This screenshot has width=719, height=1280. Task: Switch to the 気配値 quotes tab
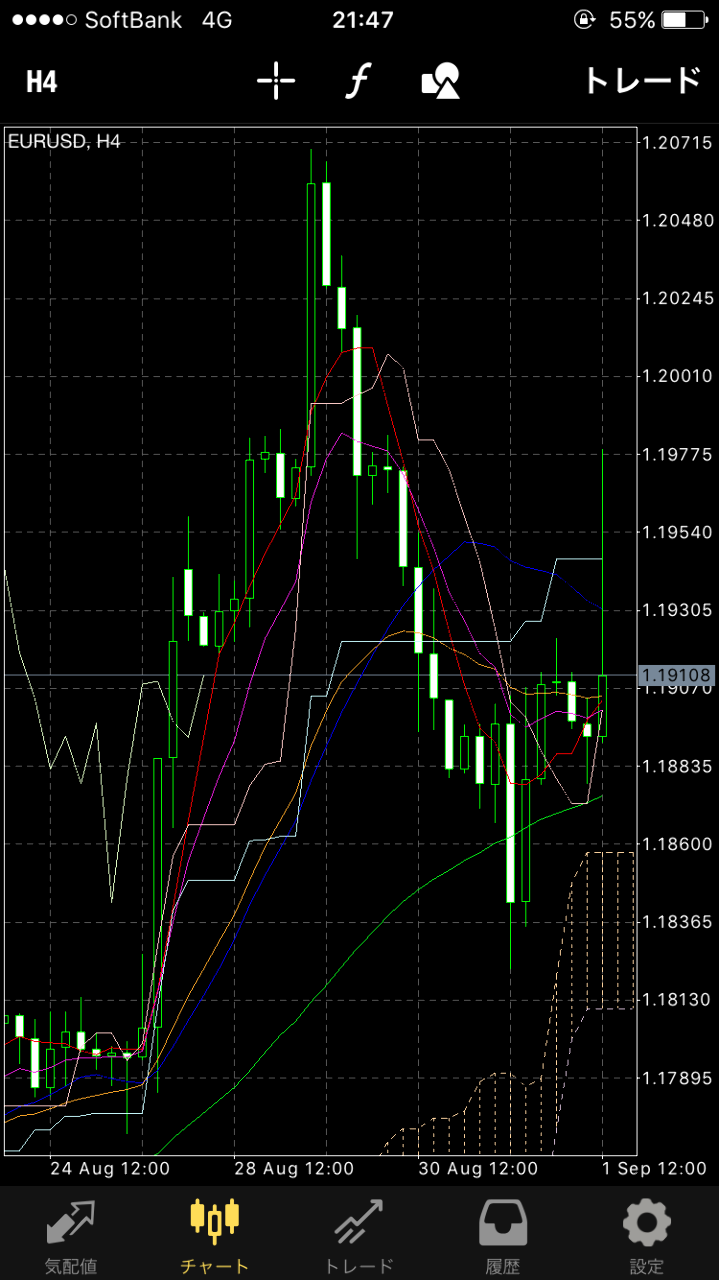coord(71,1235)
